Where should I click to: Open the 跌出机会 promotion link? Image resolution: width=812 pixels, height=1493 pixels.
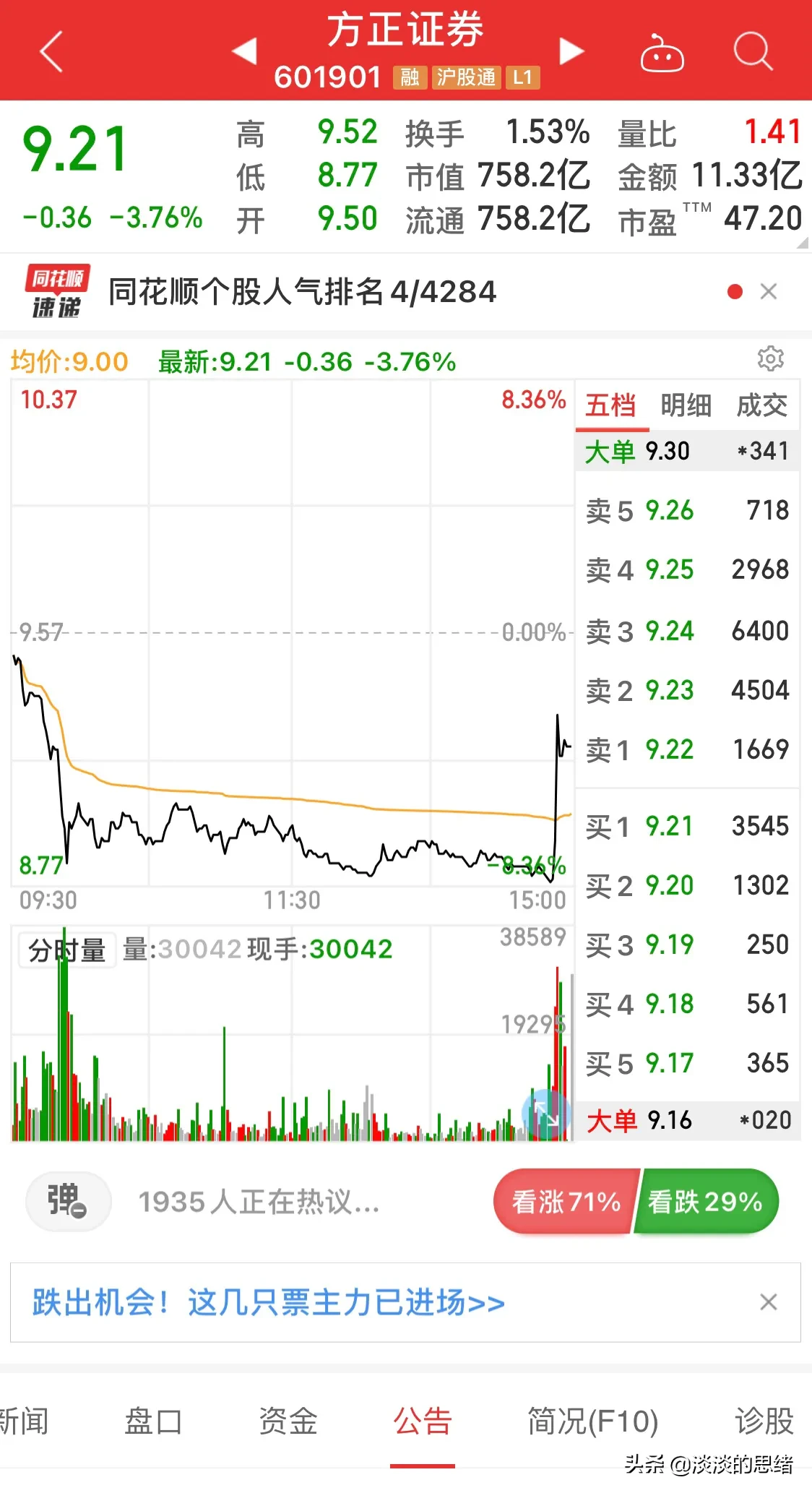pos(268,1303)
